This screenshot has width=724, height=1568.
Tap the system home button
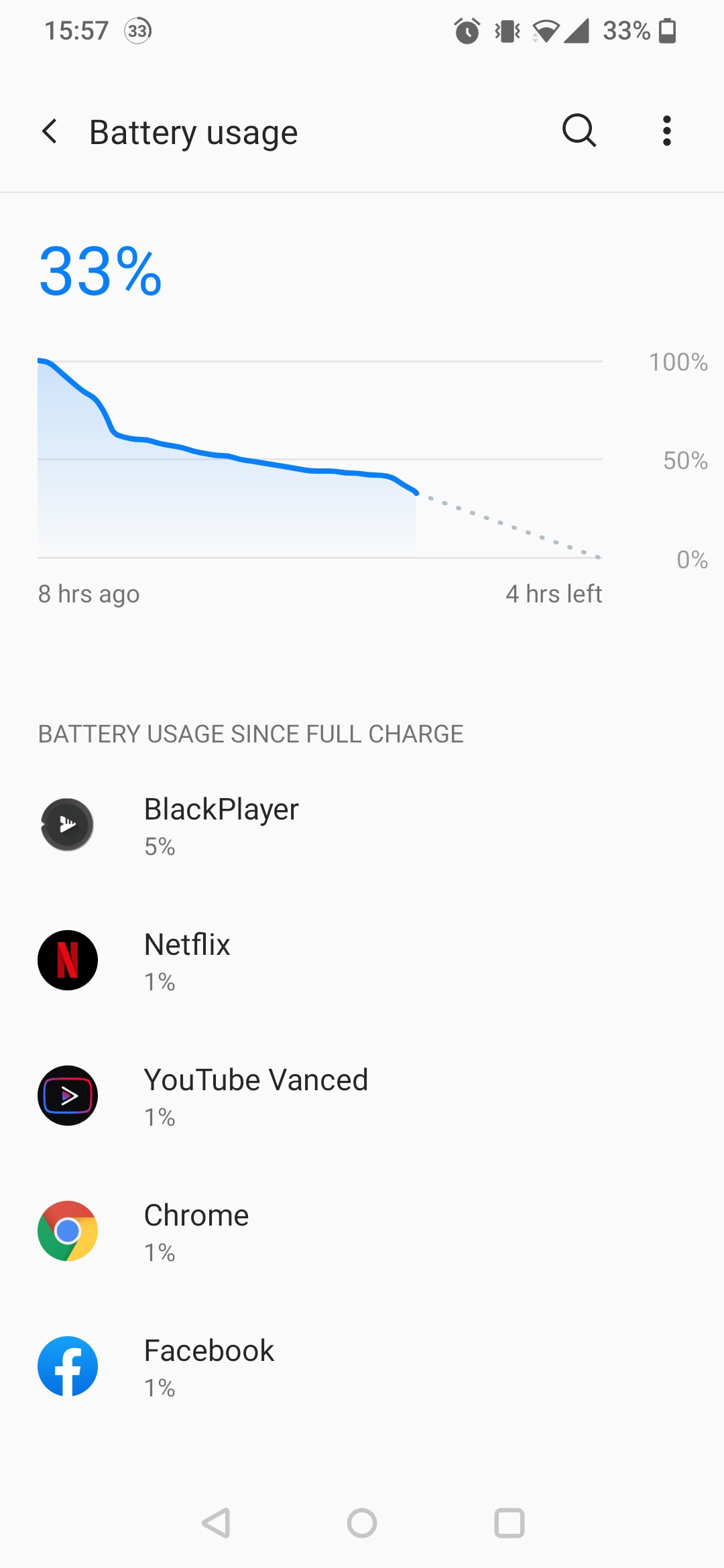362,1523
